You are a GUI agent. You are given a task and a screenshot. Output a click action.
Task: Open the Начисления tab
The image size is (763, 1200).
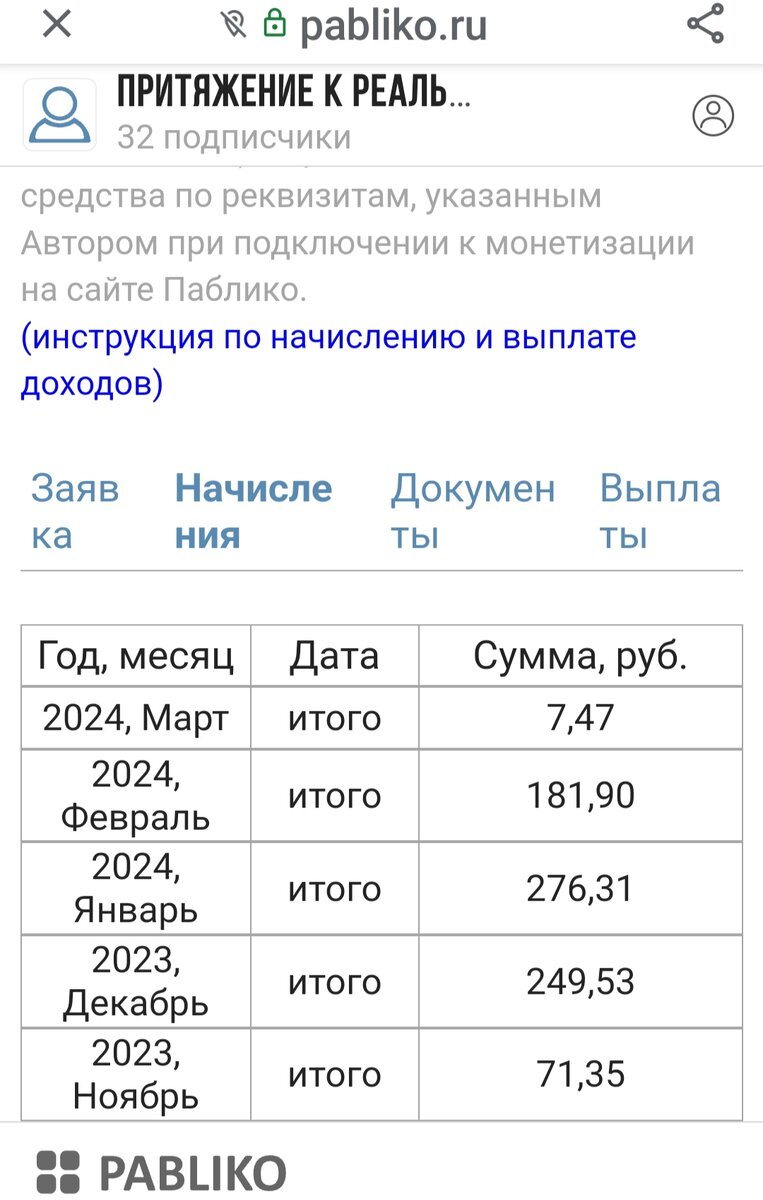[253, 510]
